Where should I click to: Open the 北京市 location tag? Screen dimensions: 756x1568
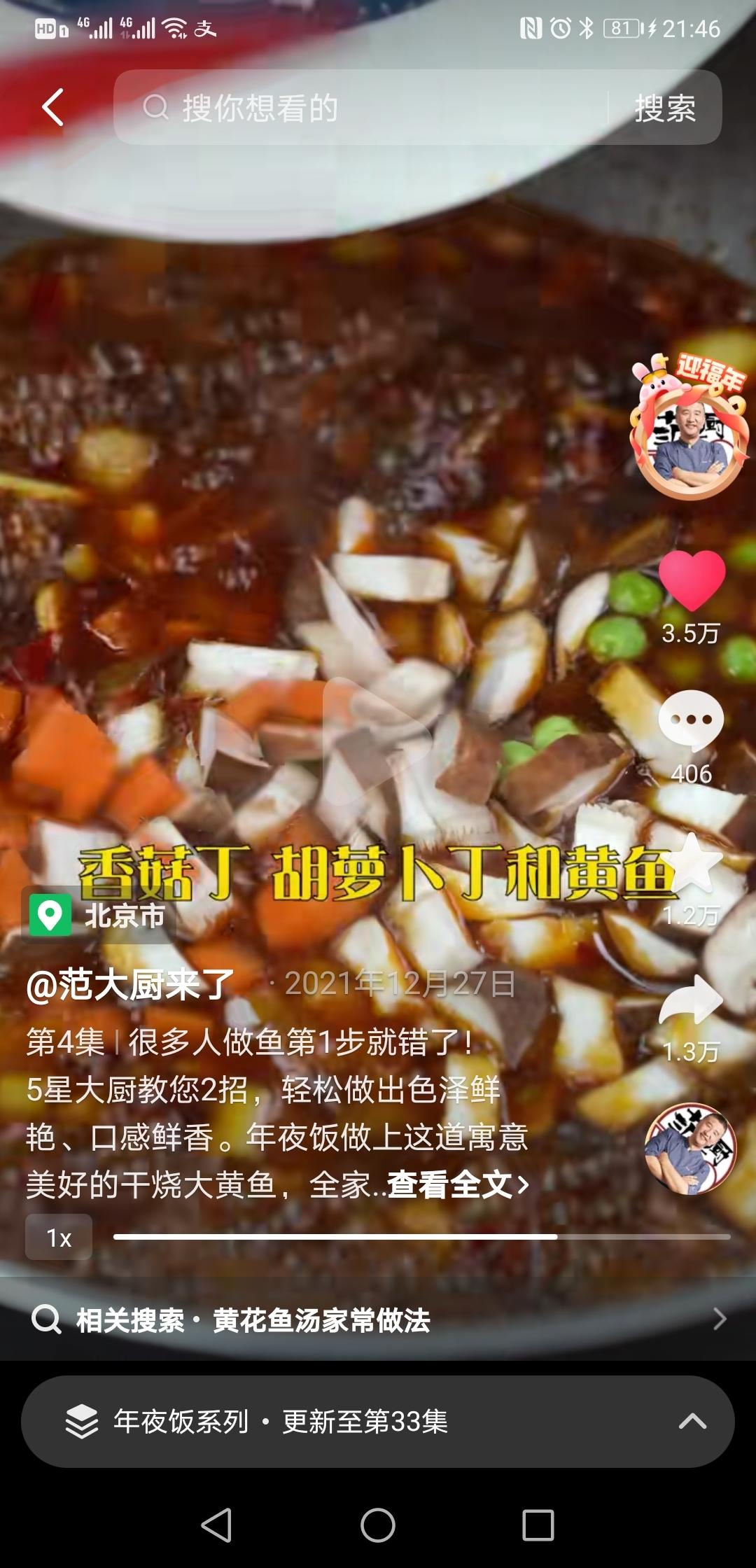tap(99, 916)
